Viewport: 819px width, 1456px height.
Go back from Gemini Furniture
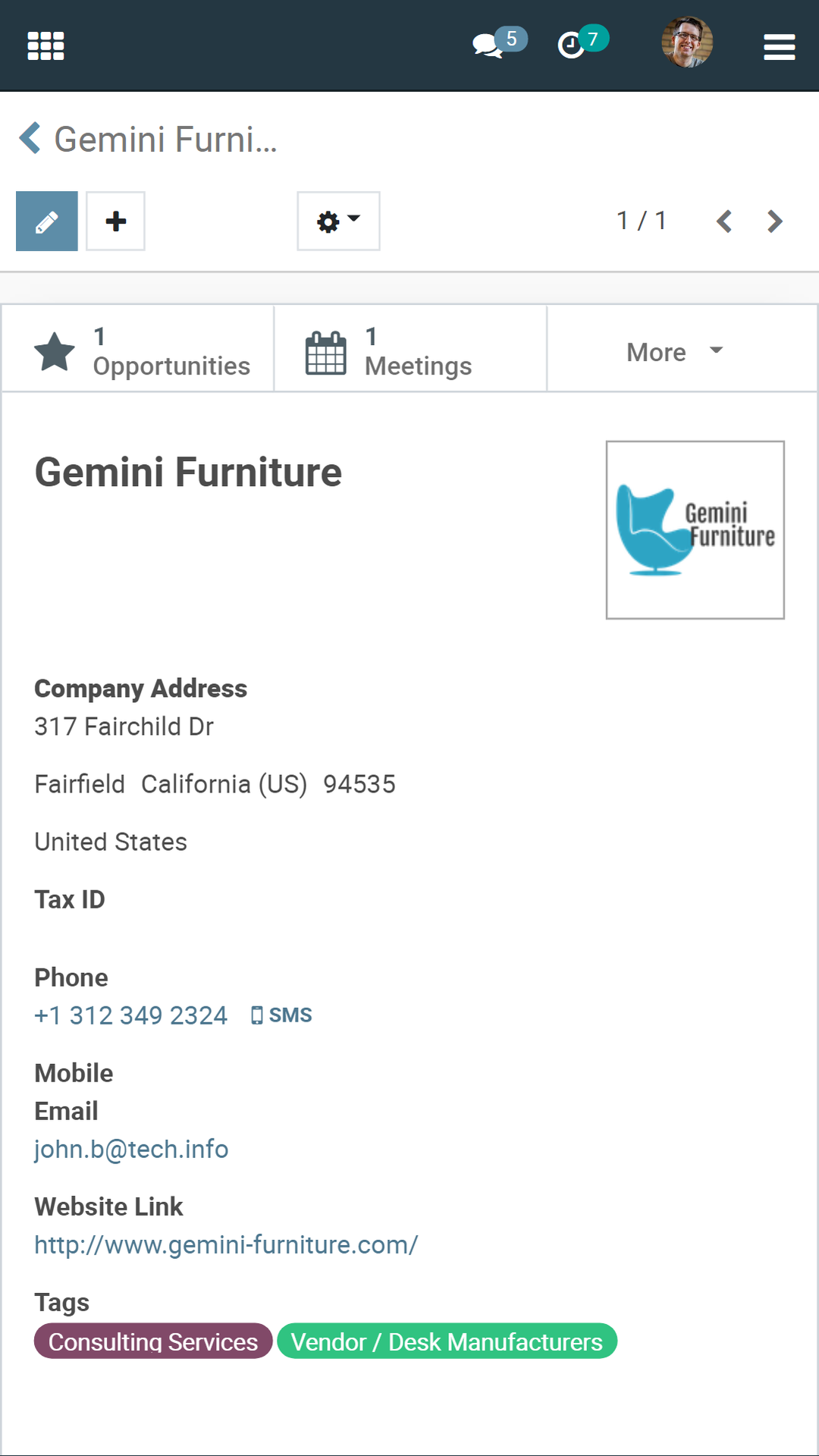click(30, 139)
